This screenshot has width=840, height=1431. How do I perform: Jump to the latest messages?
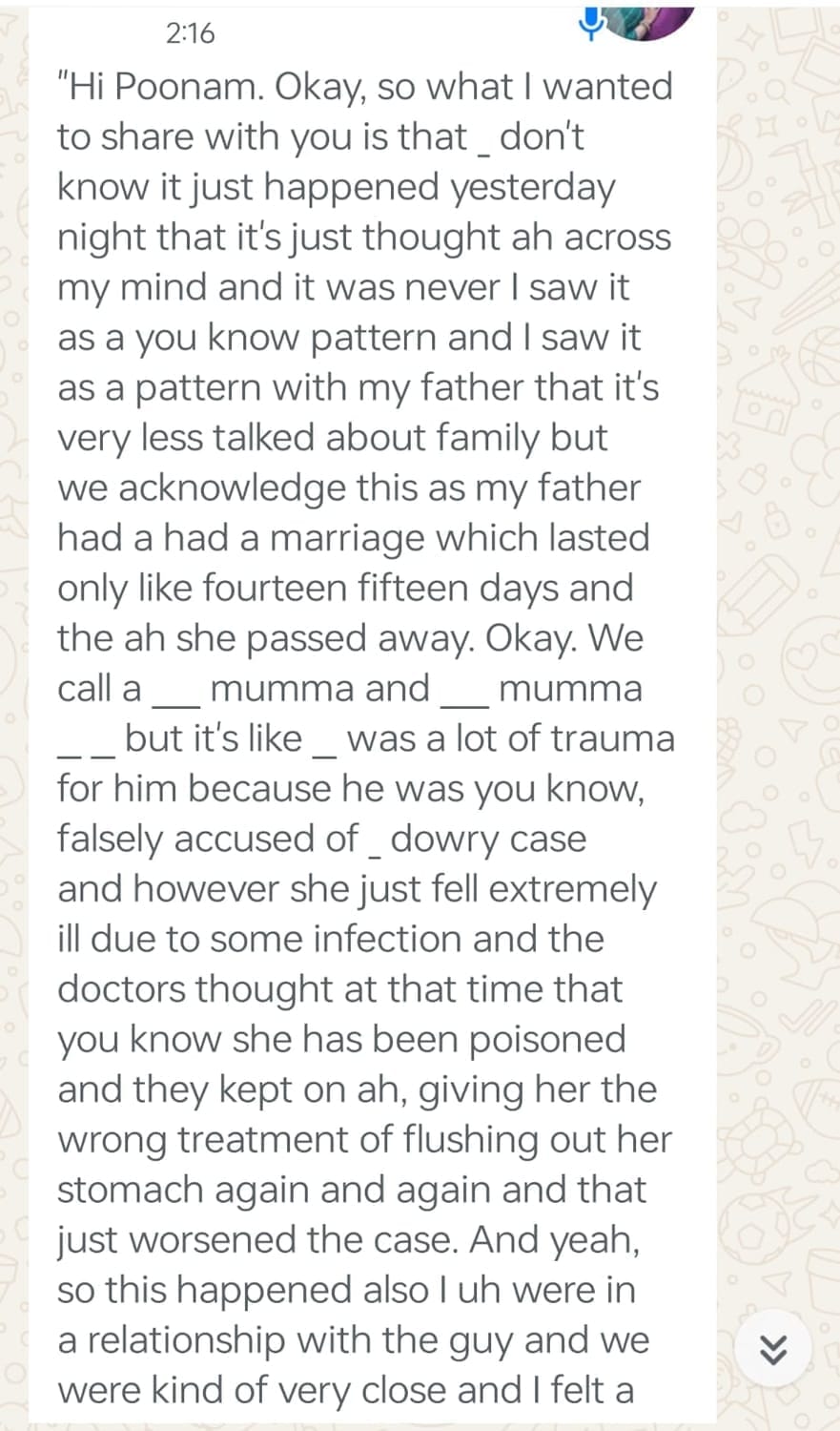[772, 1348]
